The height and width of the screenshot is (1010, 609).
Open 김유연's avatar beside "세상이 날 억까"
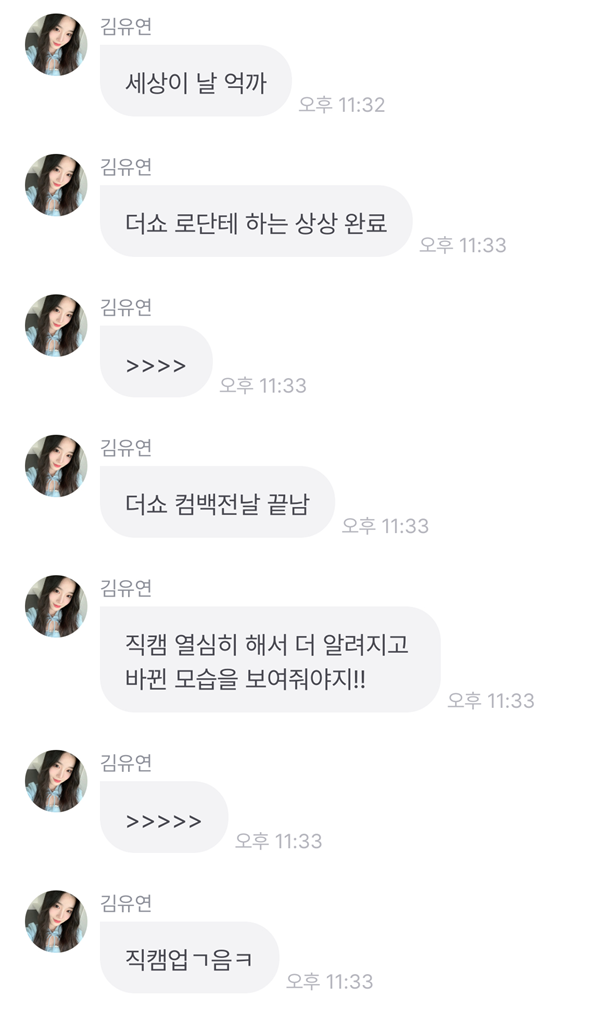[56, 45]
